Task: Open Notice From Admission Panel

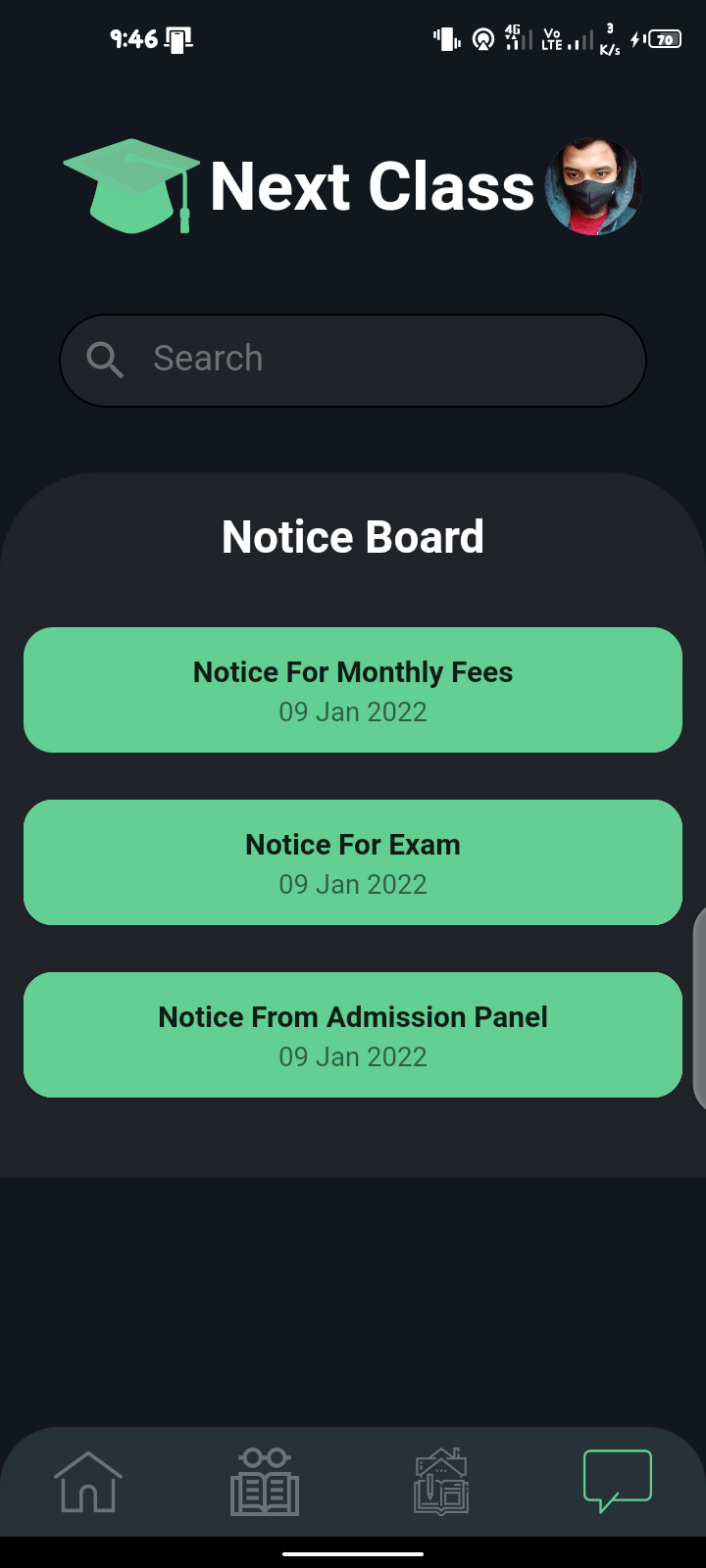Action: coord(353,1035)
